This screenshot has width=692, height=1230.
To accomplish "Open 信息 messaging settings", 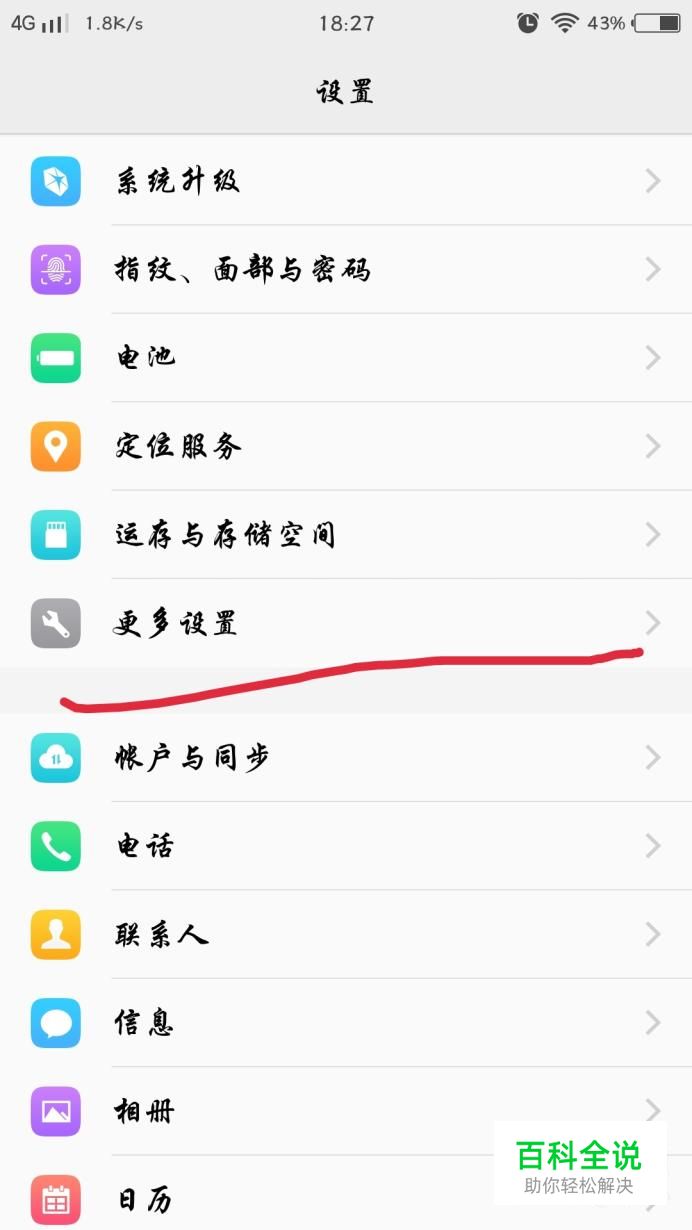I will pyautogui.click(x=346, y=1022).
